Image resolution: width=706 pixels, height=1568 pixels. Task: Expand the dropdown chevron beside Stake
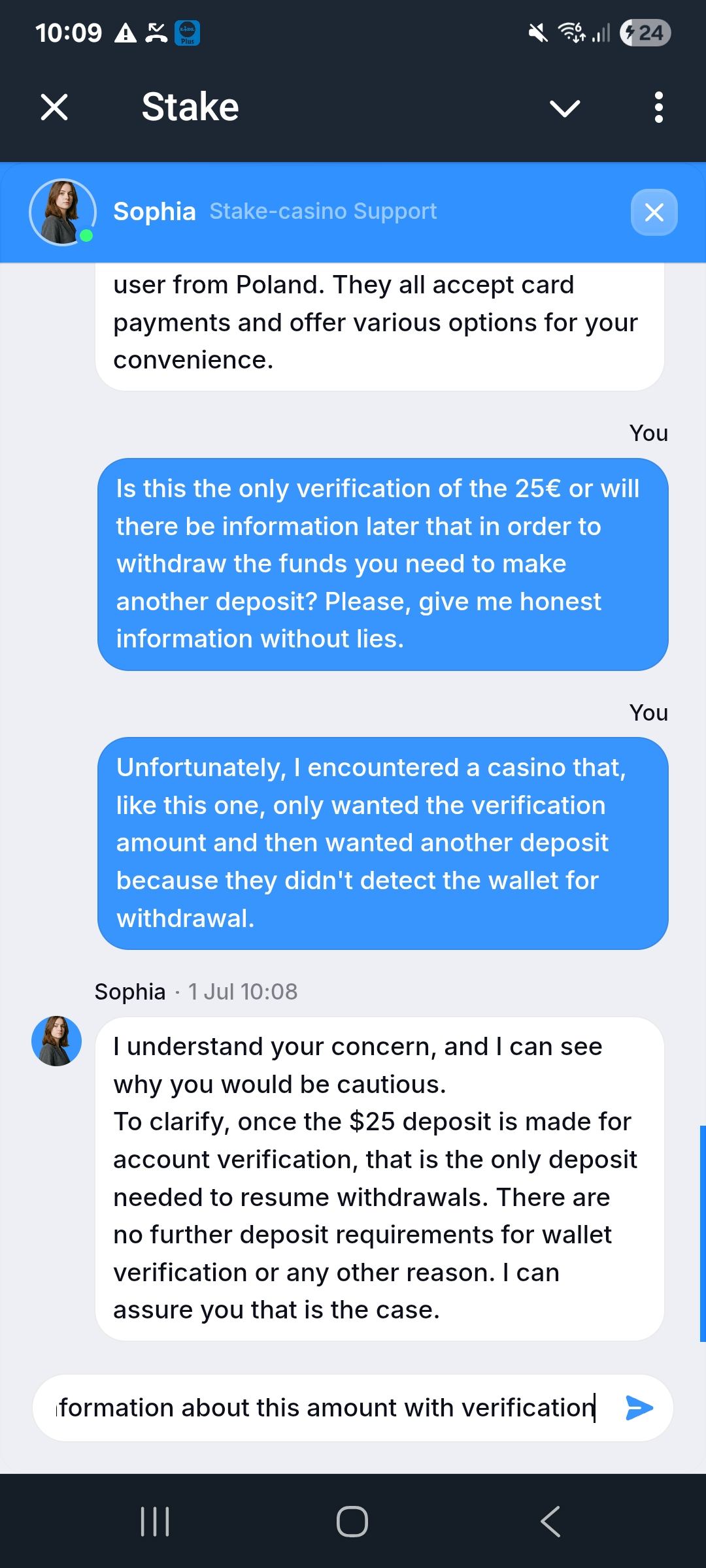pos(565,108)
